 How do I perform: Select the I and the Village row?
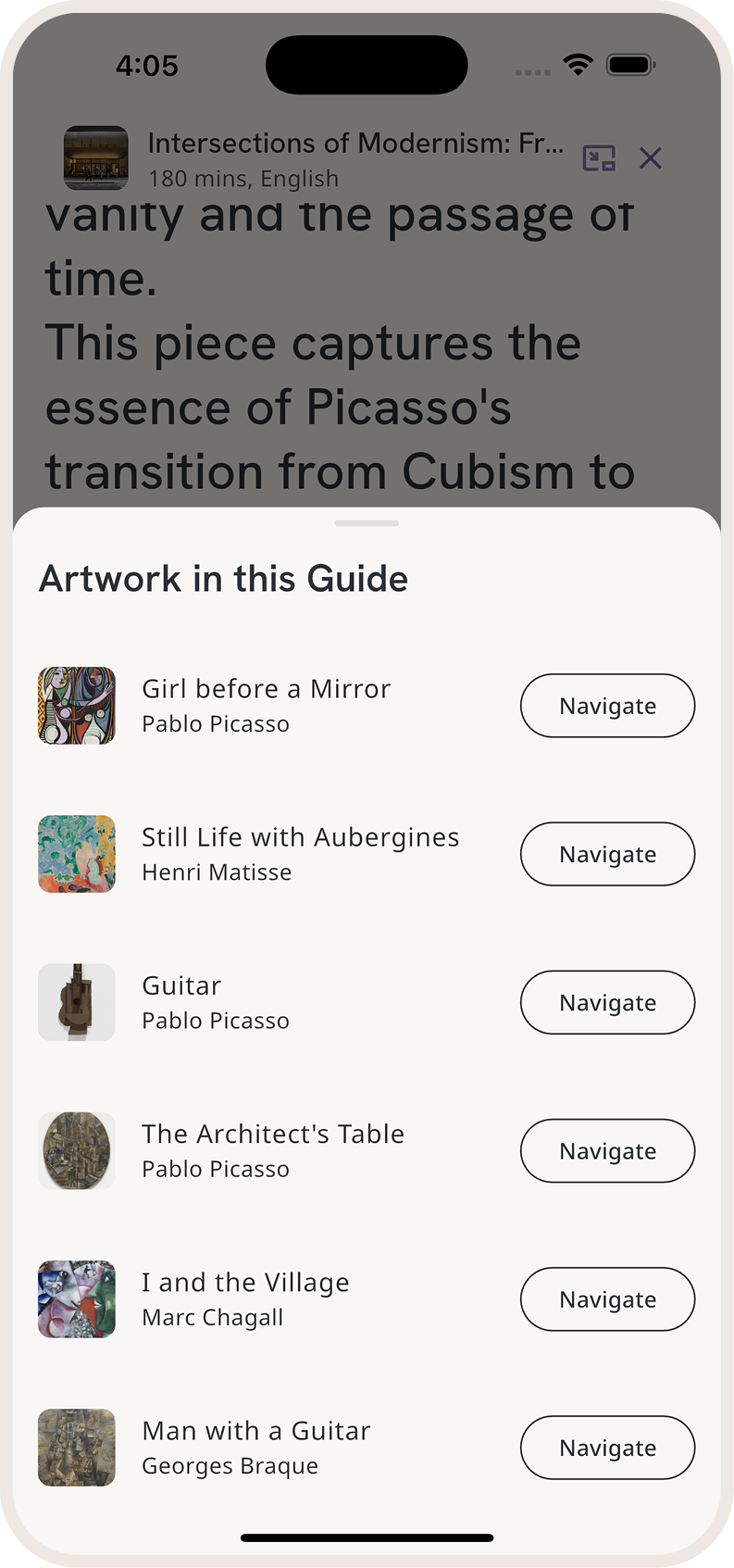(x=245, y=1299)
